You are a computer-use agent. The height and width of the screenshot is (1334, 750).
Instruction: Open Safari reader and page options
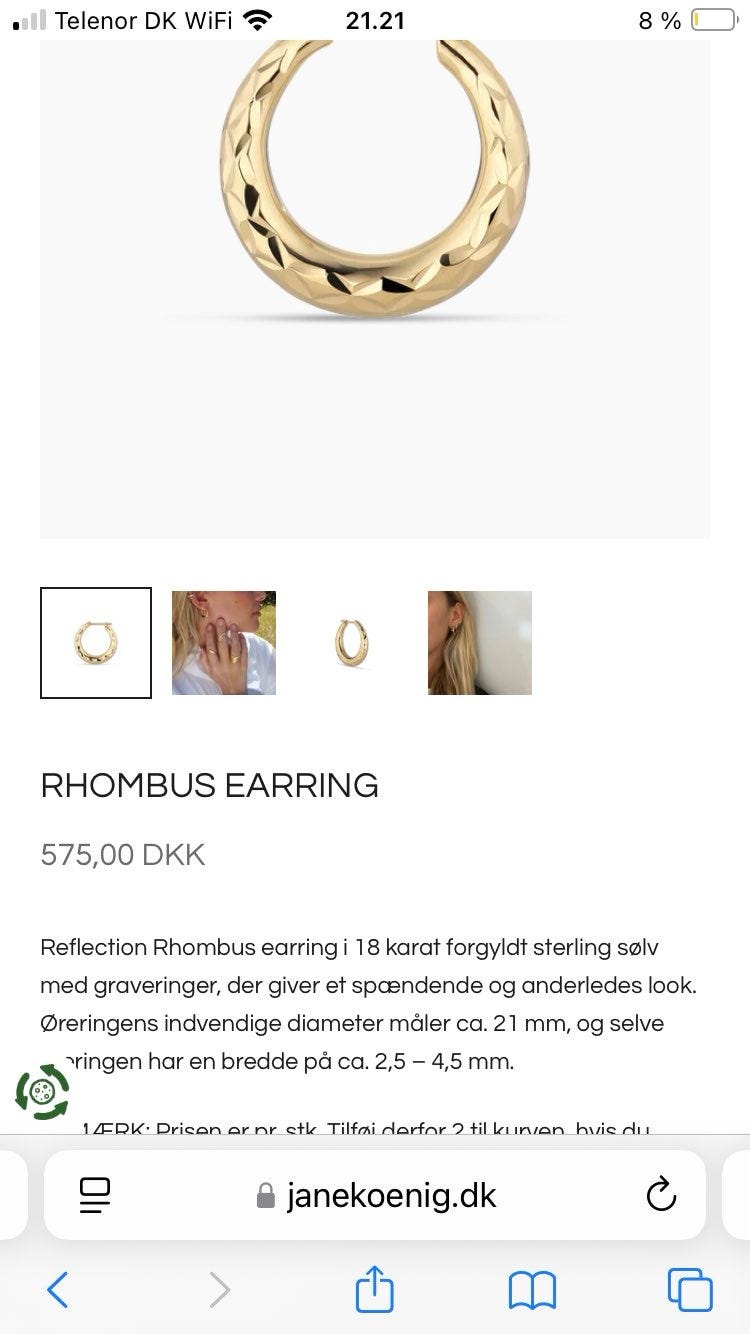click(x=95, y=1195)
